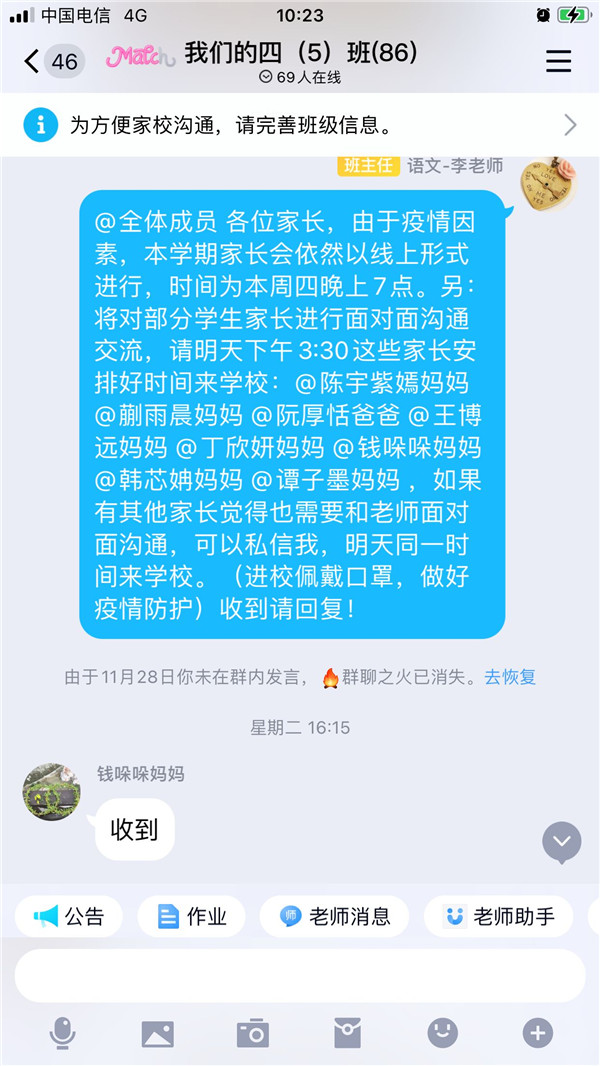Tap 去恢复 to restore the group flame
This screenshot has height=1066, width=600.
(510, 677)
